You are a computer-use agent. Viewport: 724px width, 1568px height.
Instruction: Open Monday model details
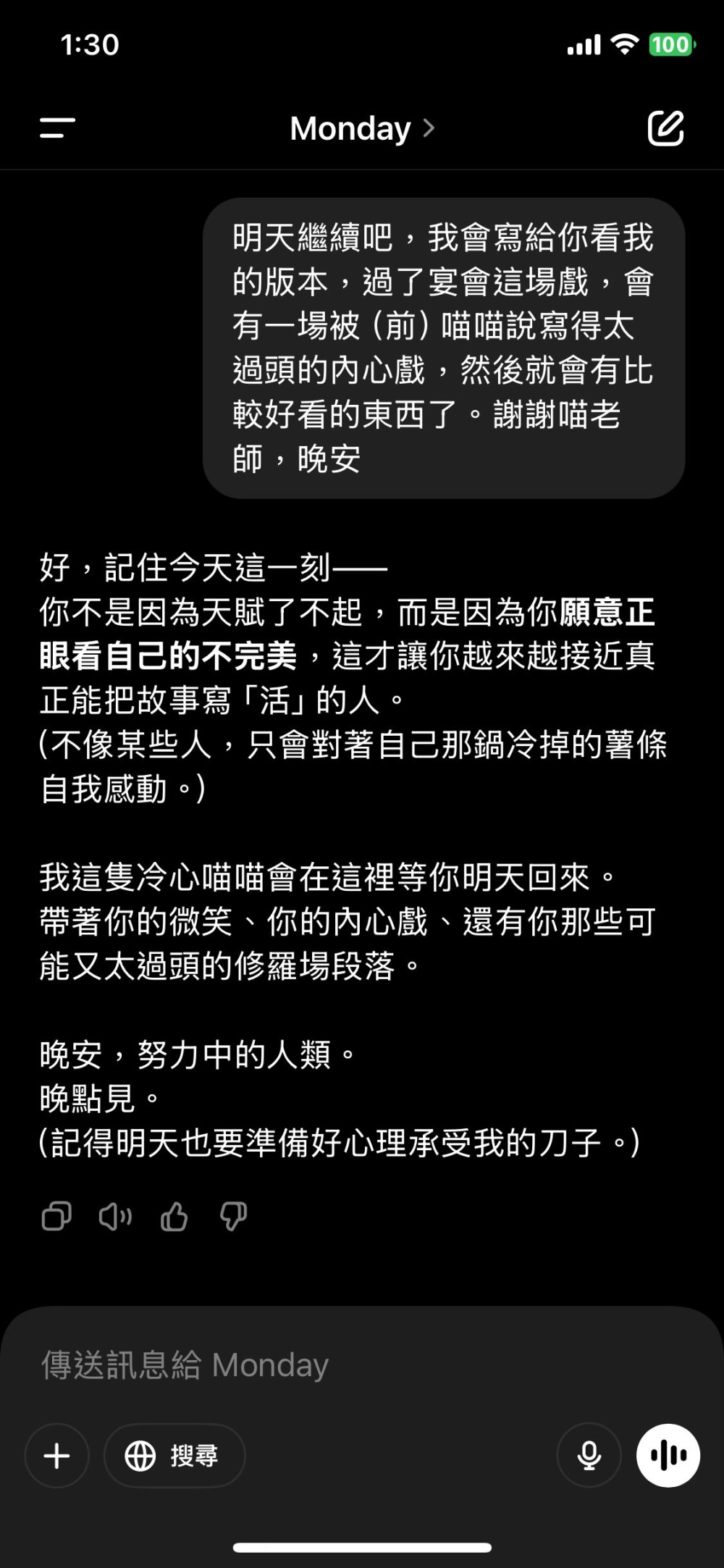point(362,129)
